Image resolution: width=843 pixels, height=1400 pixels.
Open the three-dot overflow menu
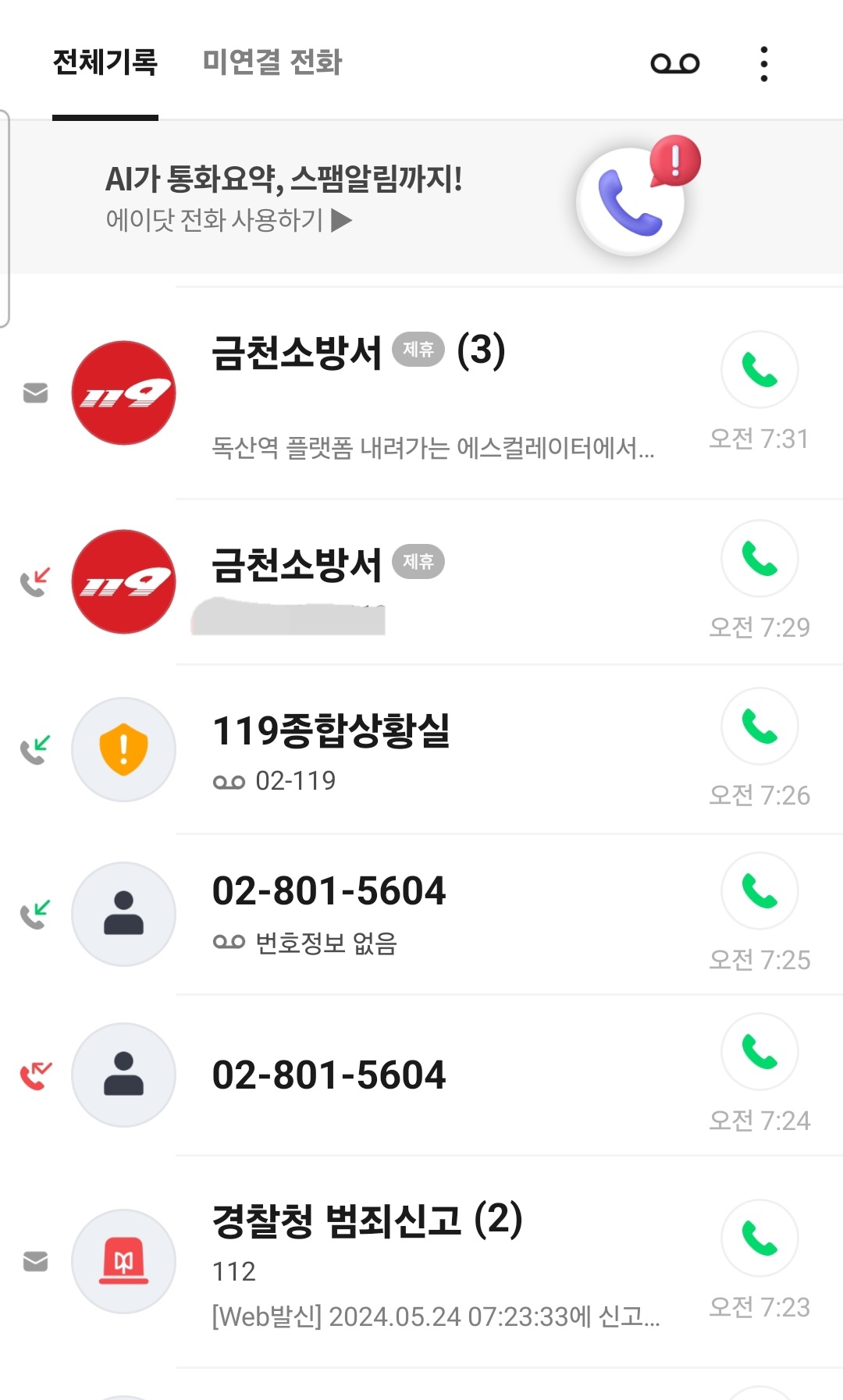tap(763, 63)
